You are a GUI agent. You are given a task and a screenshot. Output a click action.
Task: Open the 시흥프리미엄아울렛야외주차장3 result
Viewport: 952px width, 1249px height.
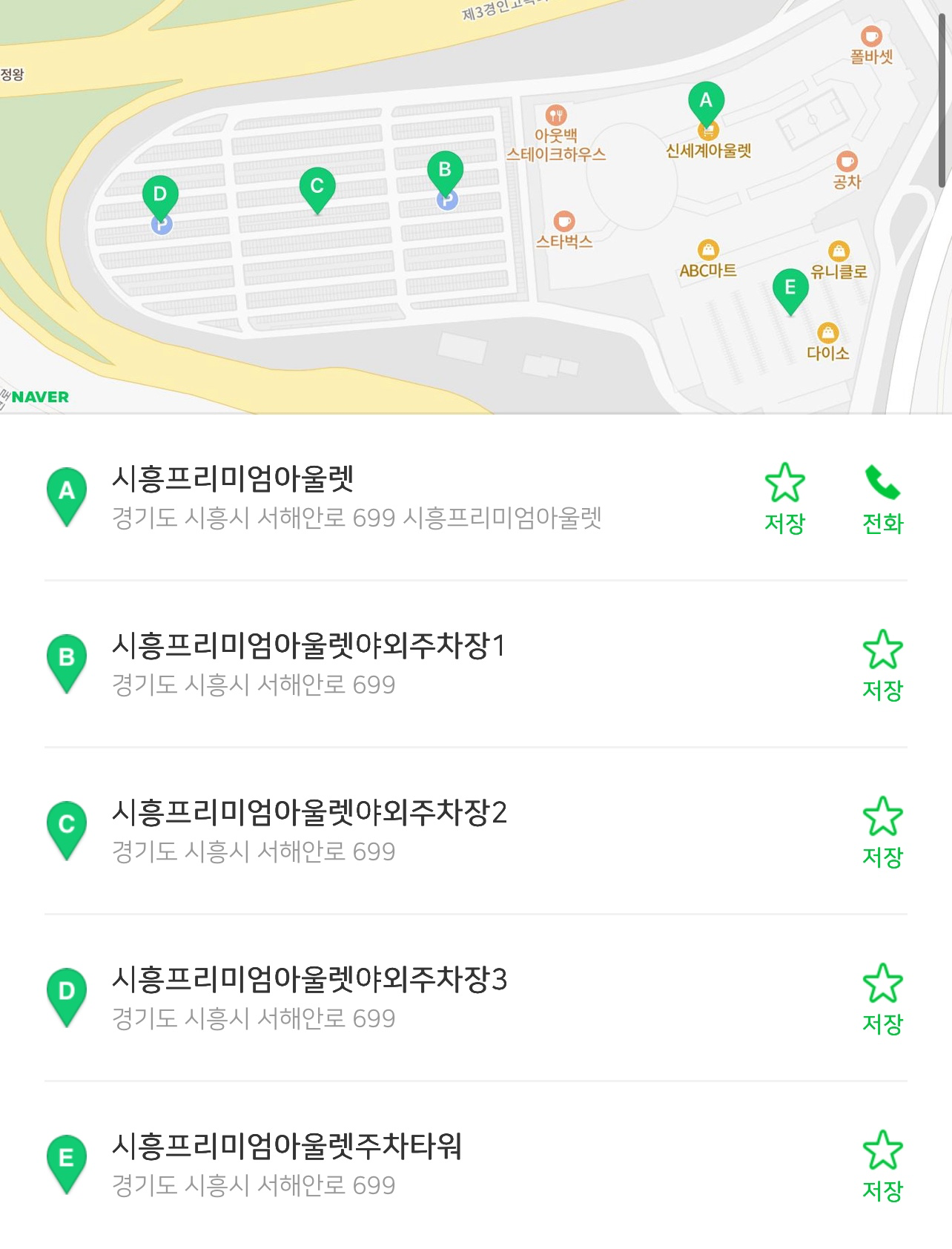coord(309,997)
